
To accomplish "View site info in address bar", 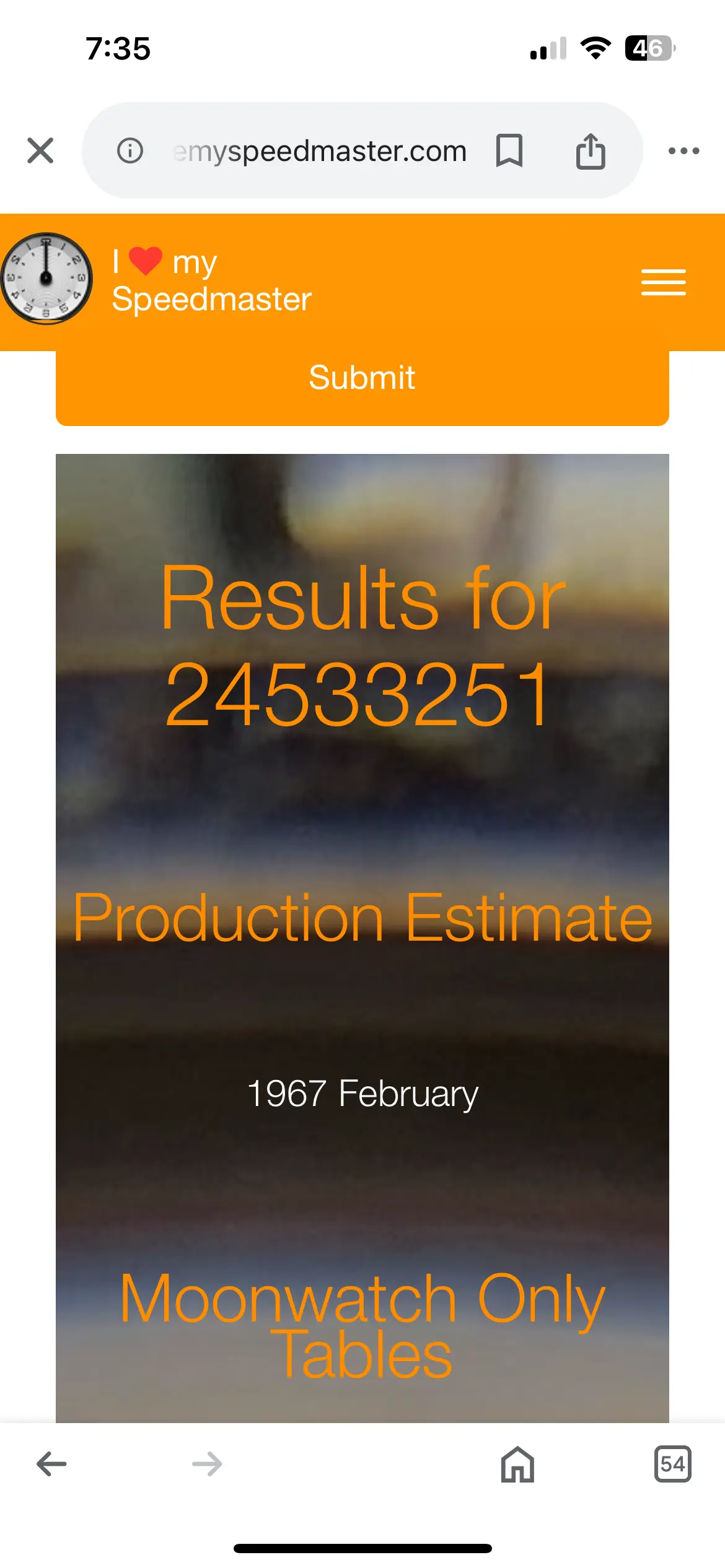I will 130,150.
